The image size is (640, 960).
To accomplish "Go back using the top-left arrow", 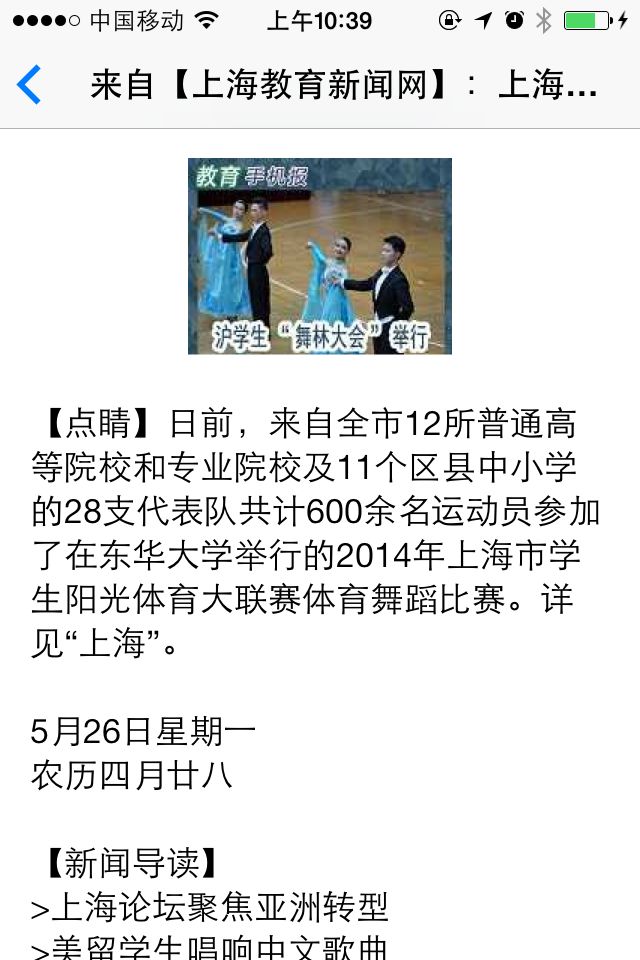I will 30,85.
